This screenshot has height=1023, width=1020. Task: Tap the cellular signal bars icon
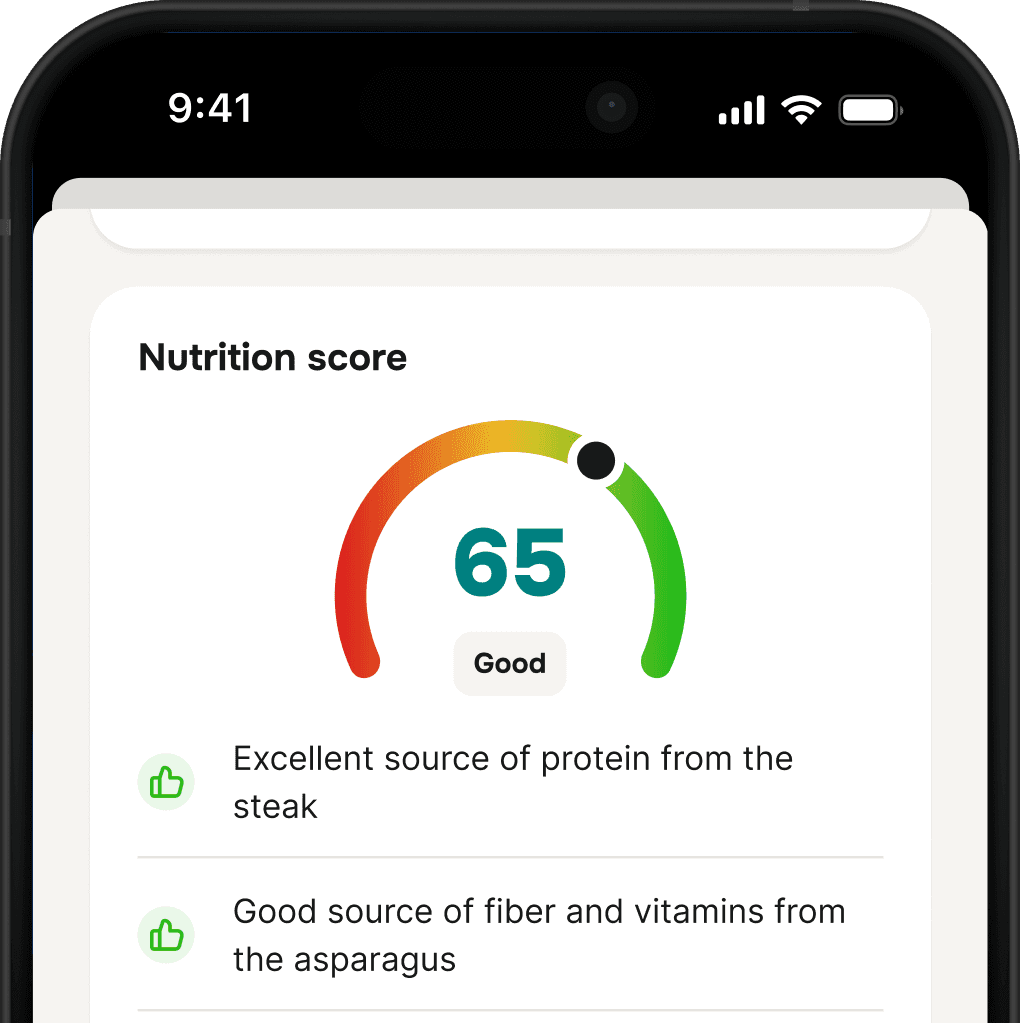[740, 110]
